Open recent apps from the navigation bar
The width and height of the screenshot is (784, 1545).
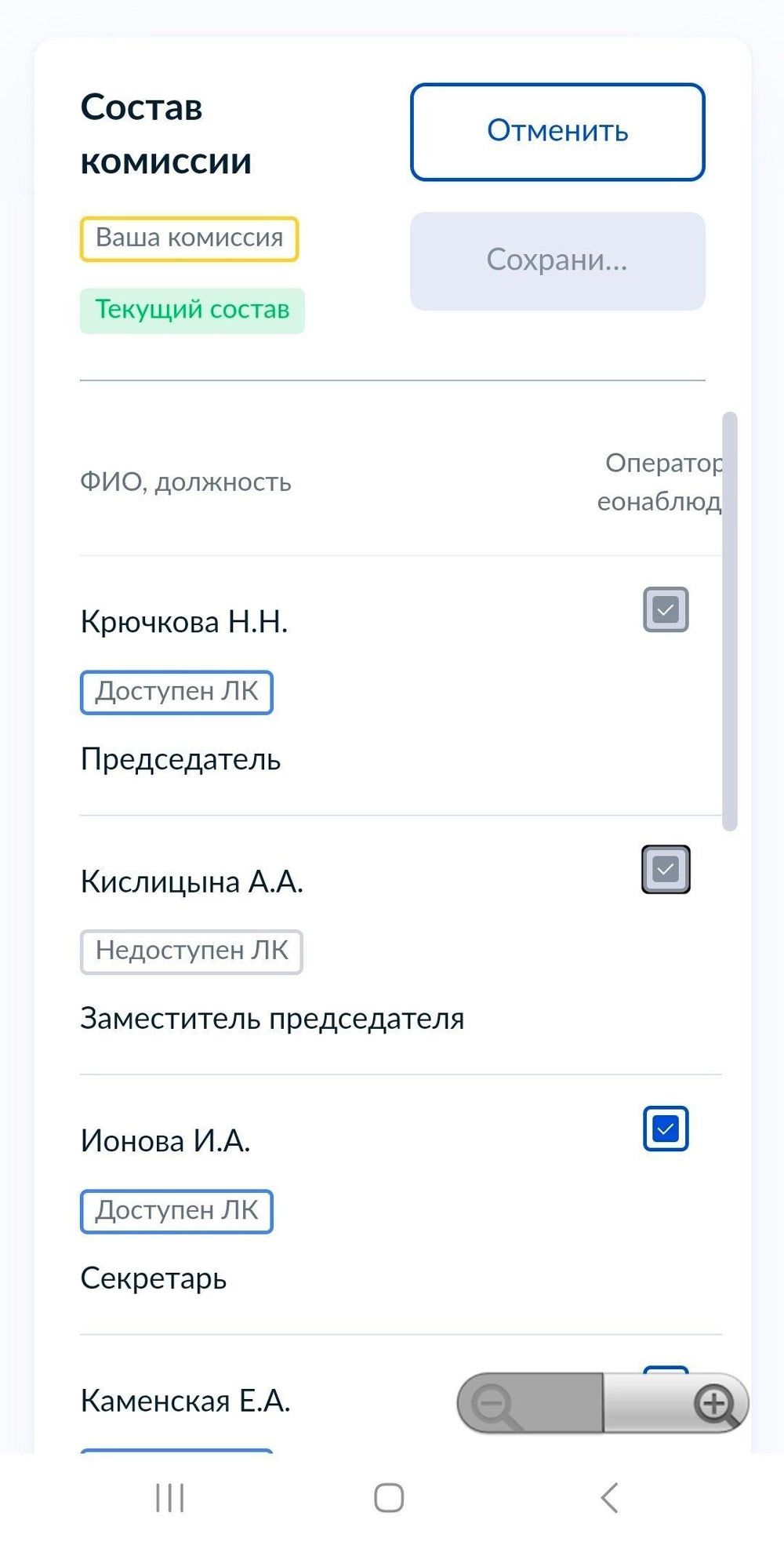pos(169,1497)
